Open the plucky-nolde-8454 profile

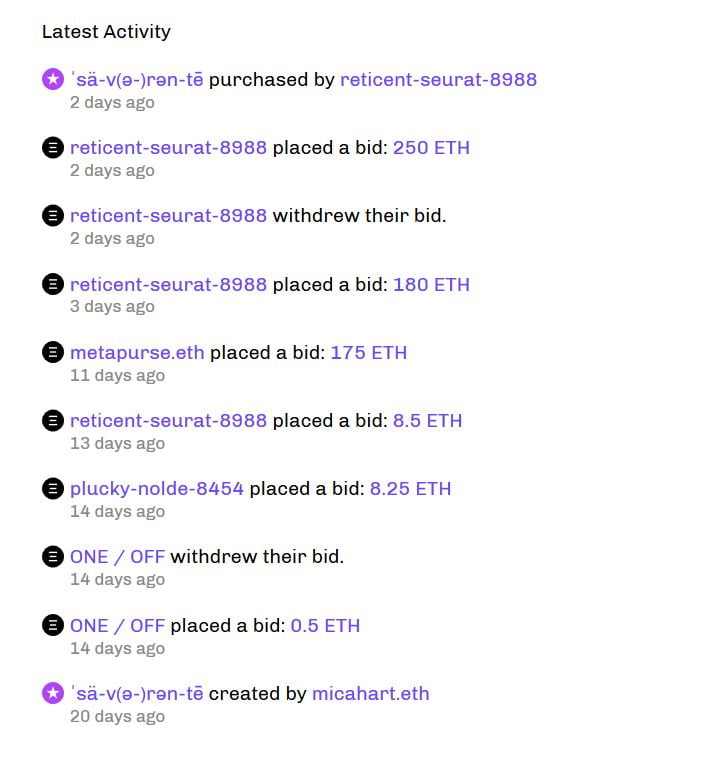(x=157, y=489)
